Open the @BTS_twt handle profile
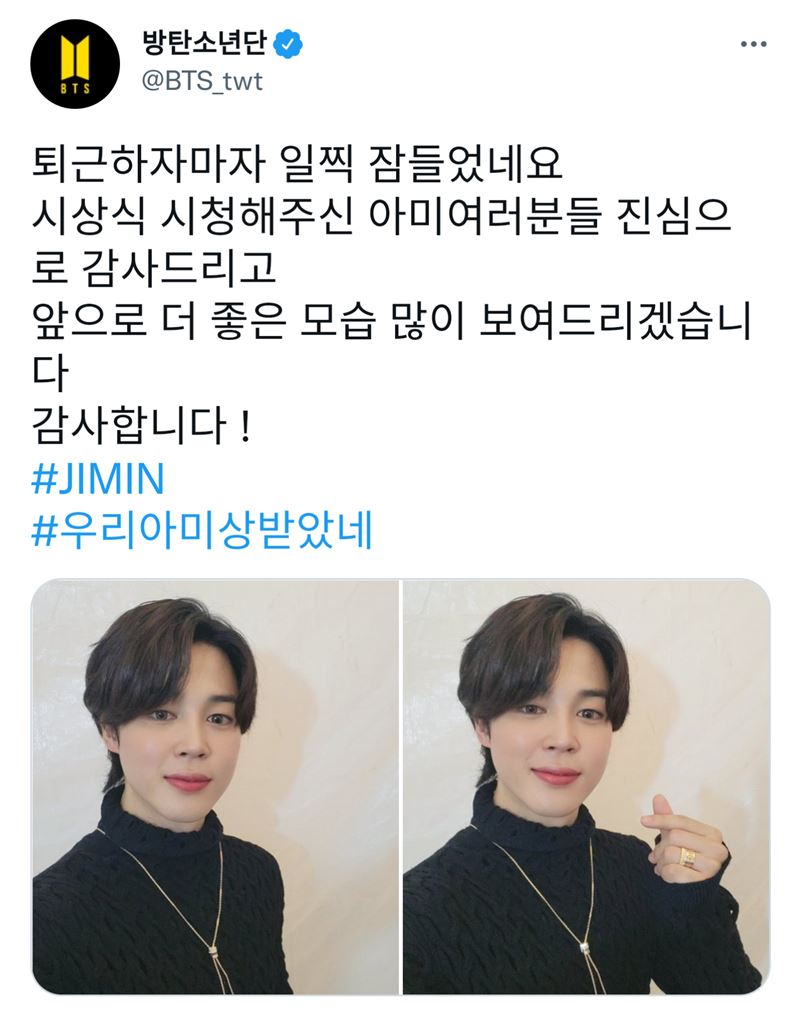 pyautogui.click(x=203, y=81)
